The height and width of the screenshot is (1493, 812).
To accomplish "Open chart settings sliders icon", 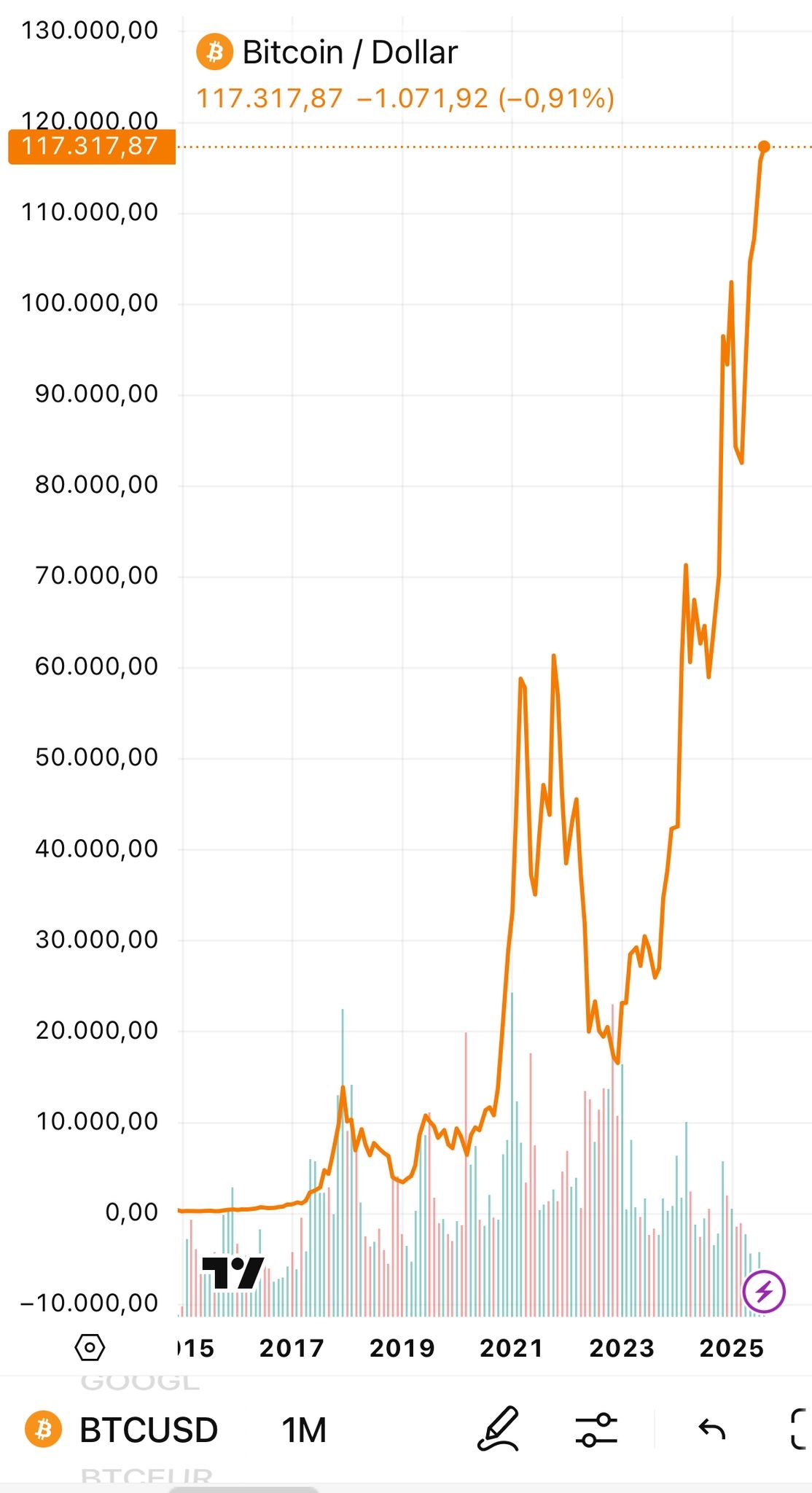I will pyautogui.click(x=596, y=1430).
